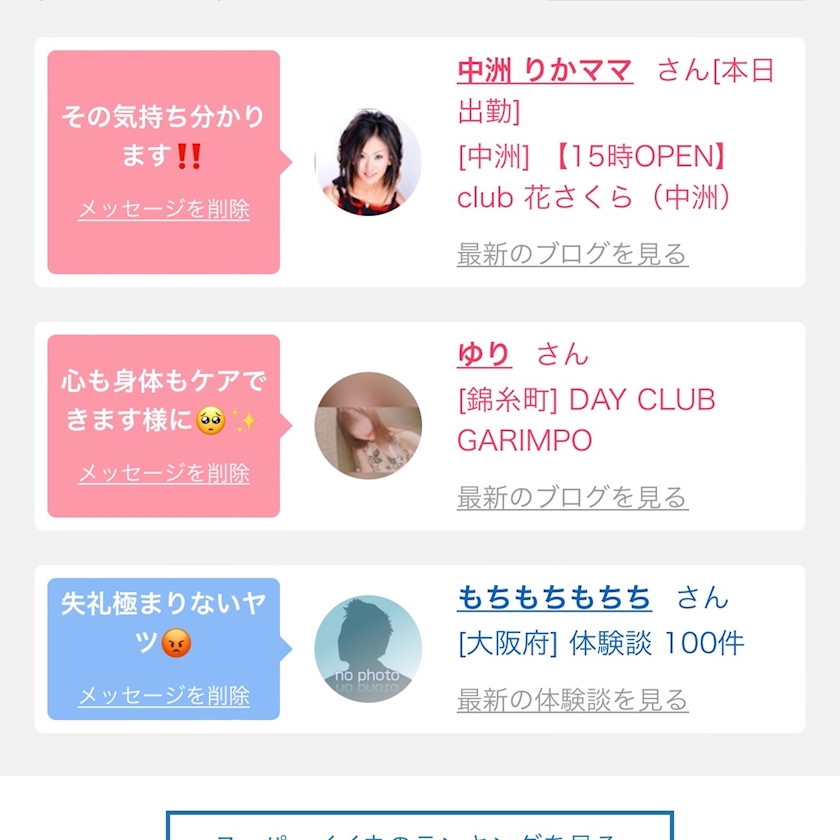Tap the blue outlined ranking button

click(x=419, y=826)
